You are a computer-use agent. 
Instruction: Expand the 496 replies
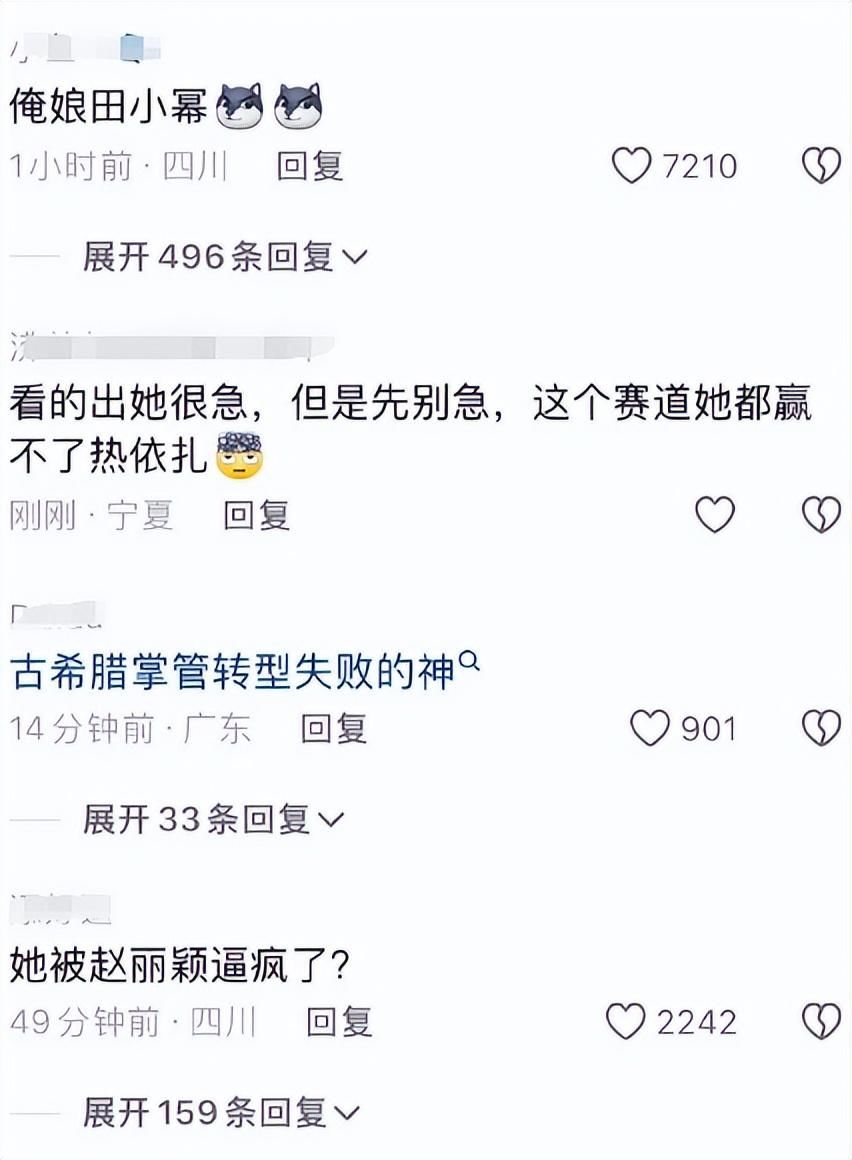click(x=225, y=257)
